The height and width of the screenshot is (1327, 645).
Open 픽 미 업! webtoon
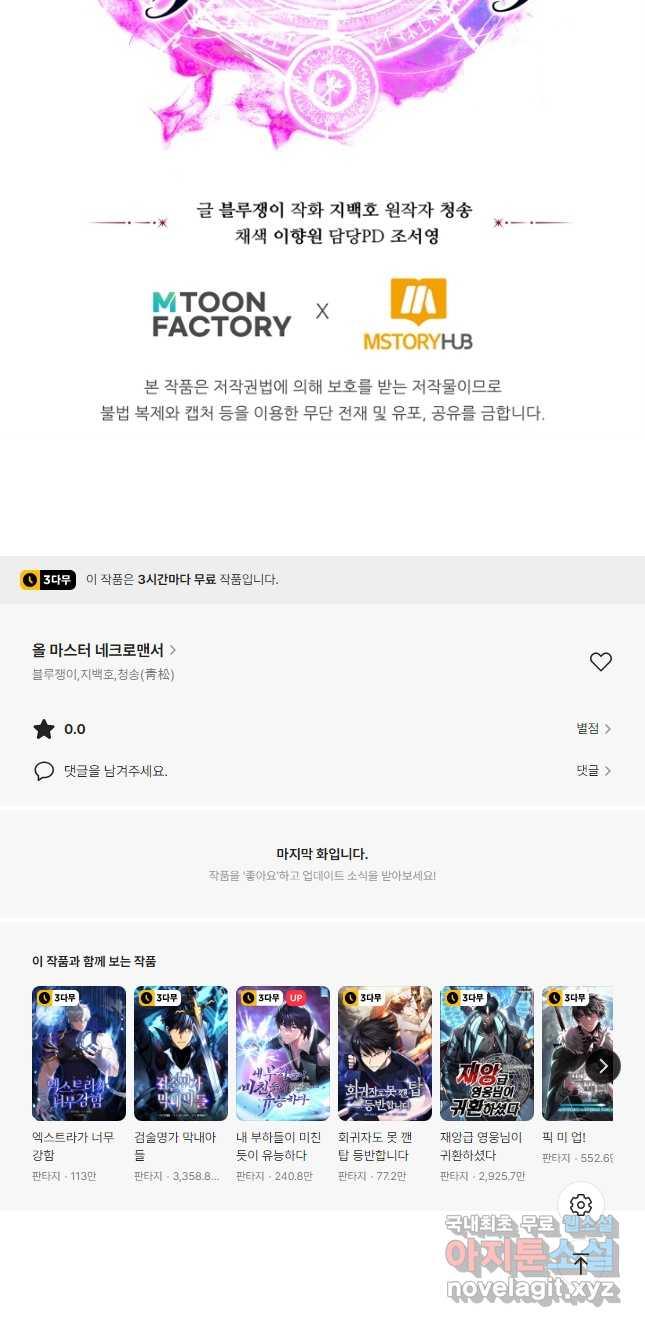[x=574, y=1053]
